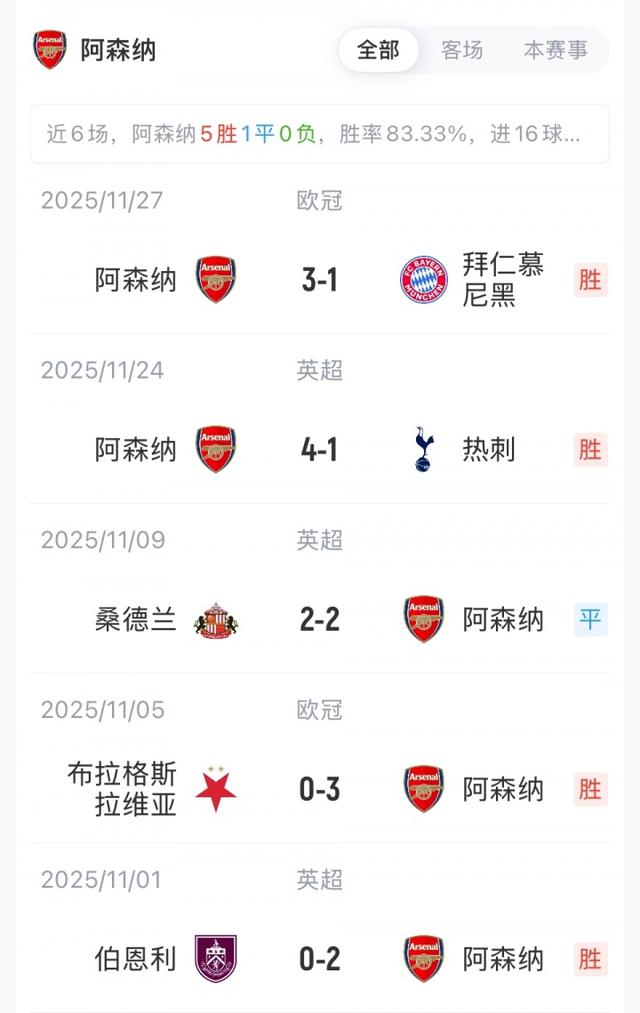View 伯恩利 vs 阿森纳 0-2 match details
The height and width of the screenshot is (1013, 640).
tap(320, 960)
